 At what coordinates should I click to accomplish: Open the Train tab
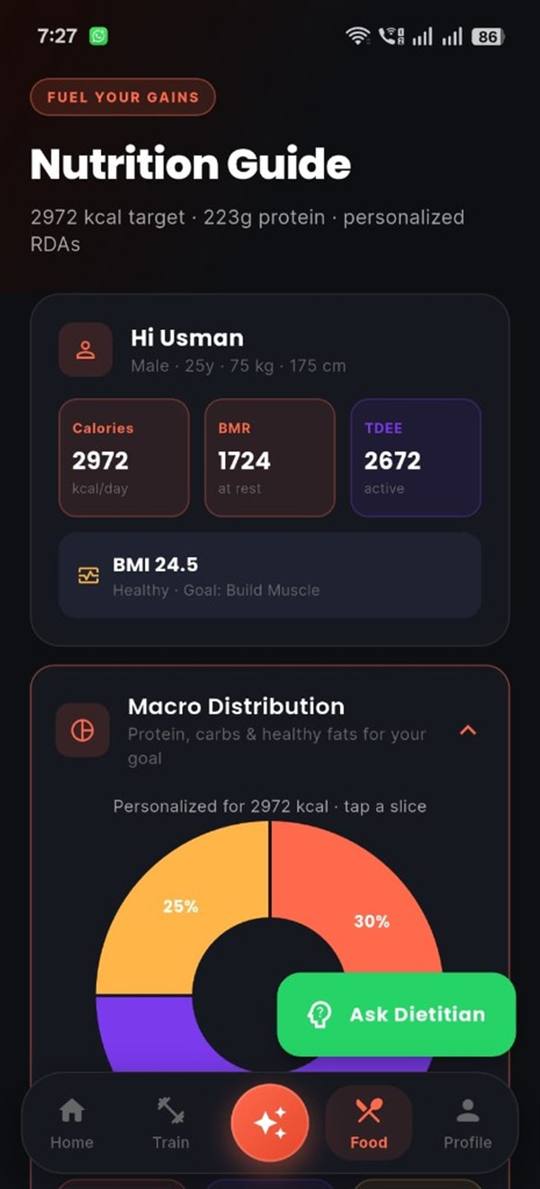171,1123
